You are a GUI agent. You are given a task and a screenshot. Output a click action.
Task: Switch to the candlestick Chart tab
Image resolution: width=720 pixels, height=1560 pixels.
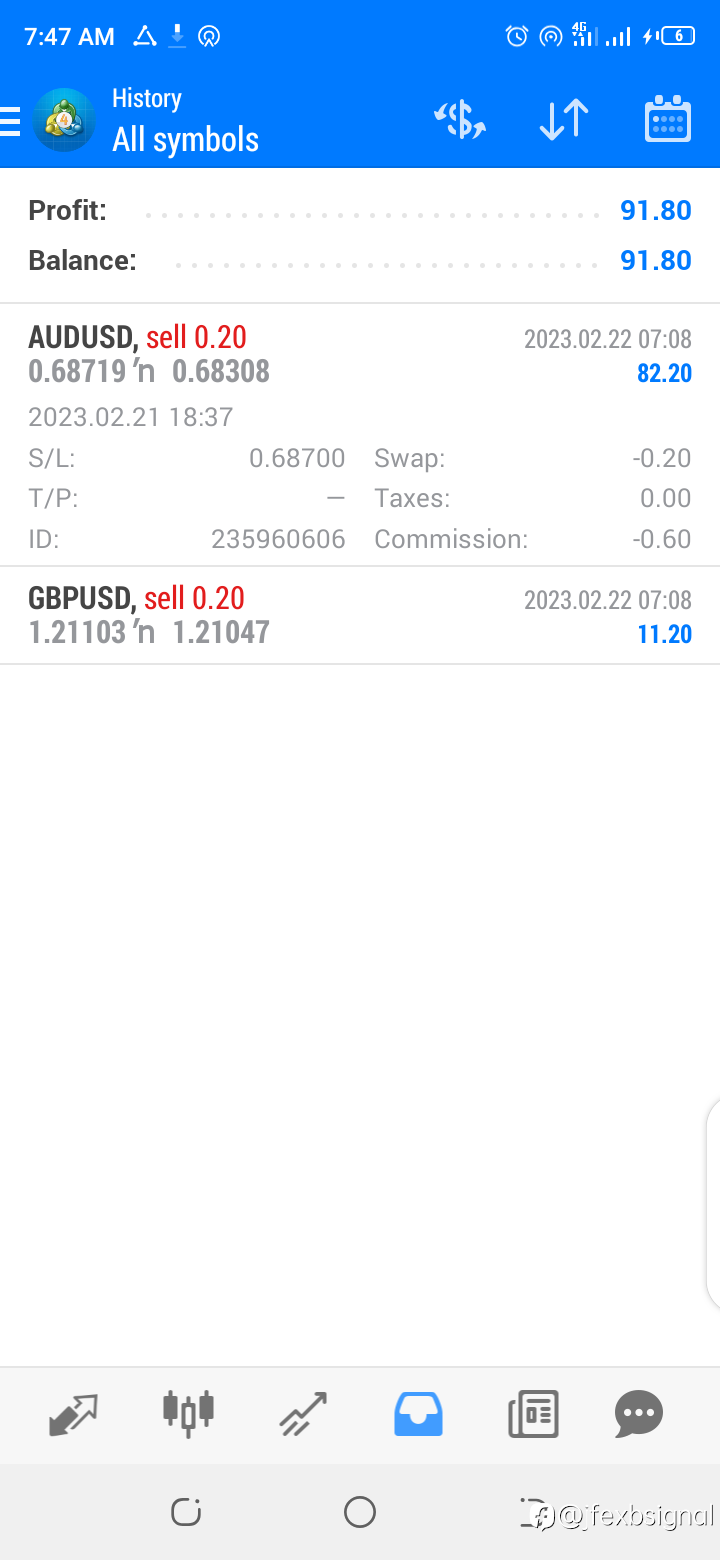pos(188,1414)
